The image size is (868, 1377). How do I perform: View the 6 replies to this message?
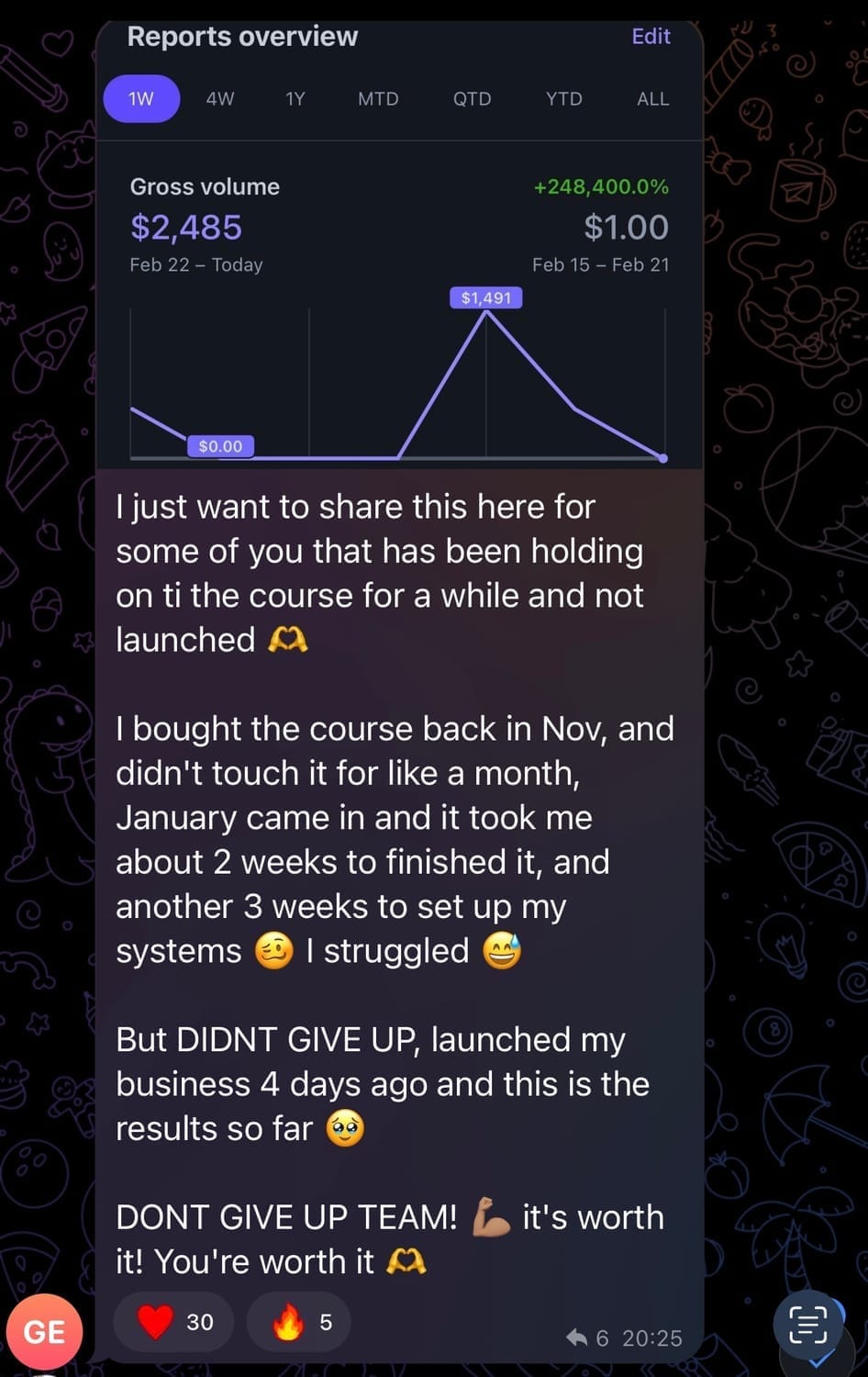pyautogui.click(x=588, y=1338)
